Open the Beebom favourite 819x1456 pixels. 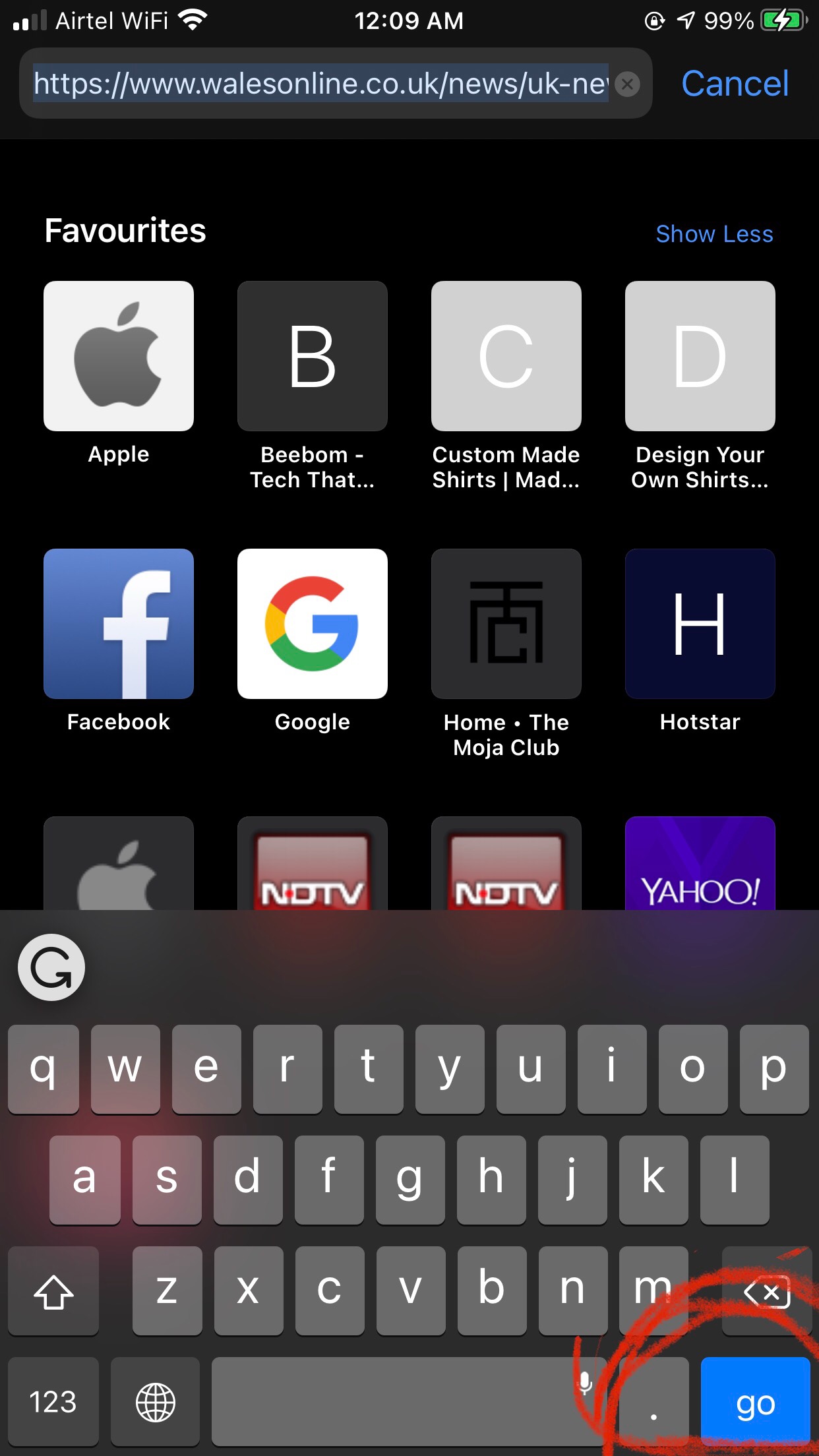pos(312,357)
